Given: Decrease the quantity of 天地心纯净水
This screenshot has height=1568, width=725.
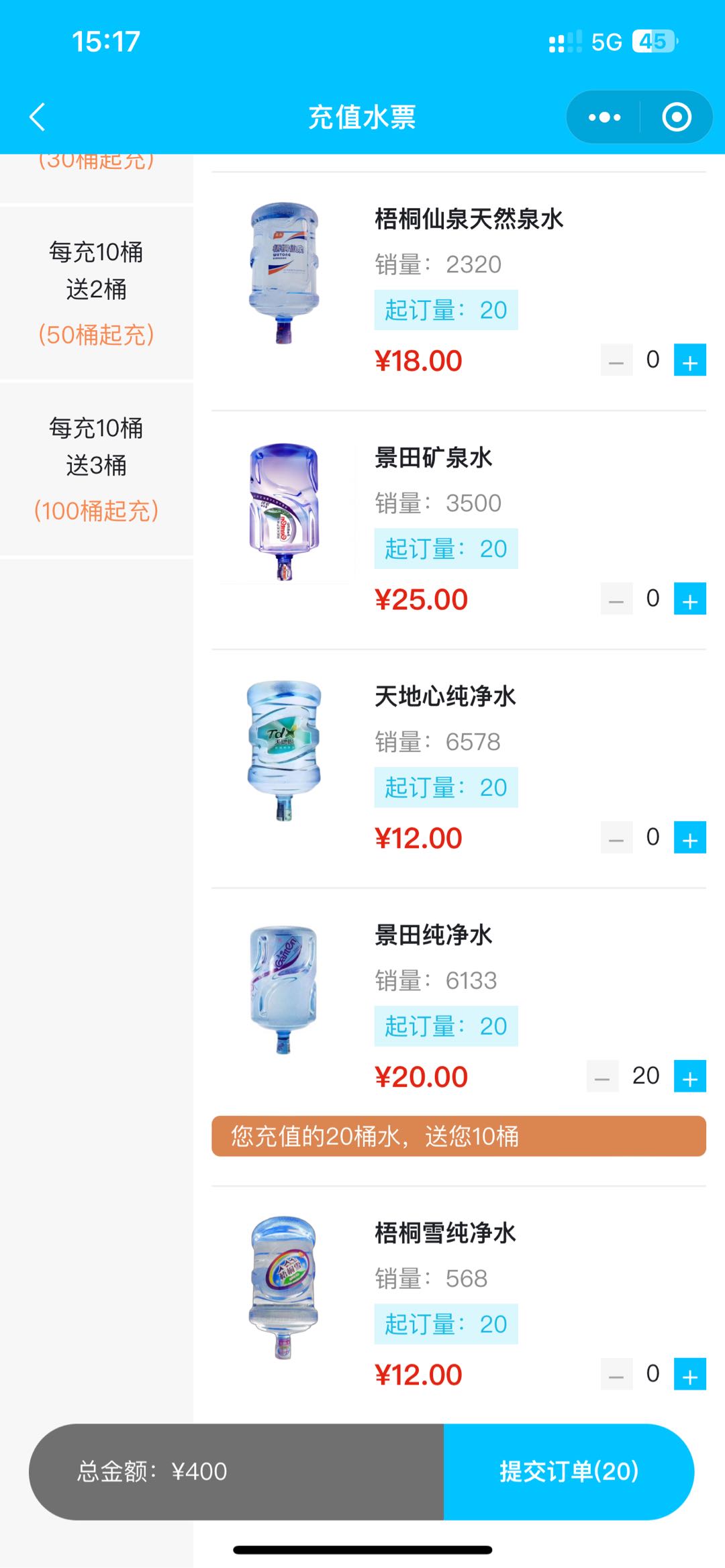Looking at the screenshot, I should 616,838.
